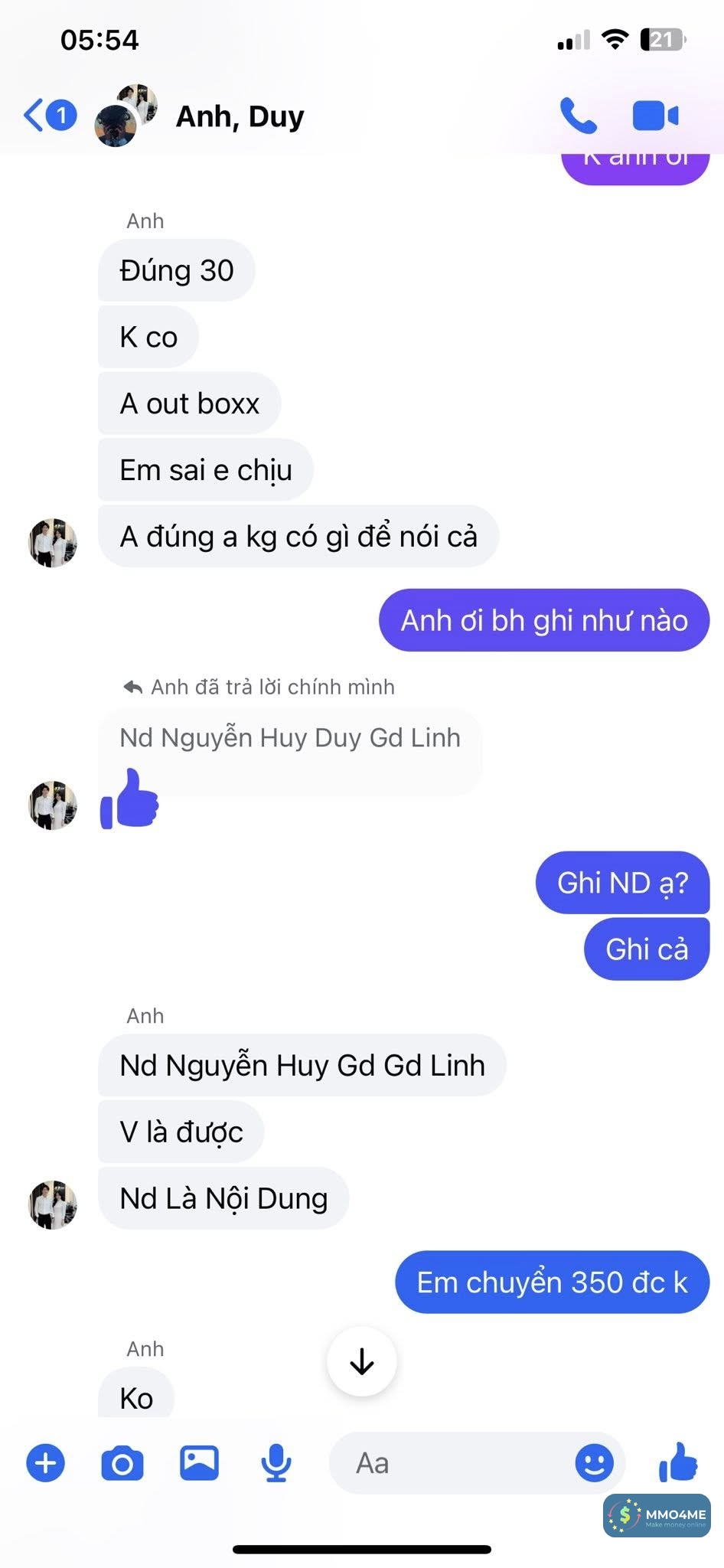Focus the Aa message input field
The width and height of the screenshot is (724, 1568).
click(x=452, y=1463)
